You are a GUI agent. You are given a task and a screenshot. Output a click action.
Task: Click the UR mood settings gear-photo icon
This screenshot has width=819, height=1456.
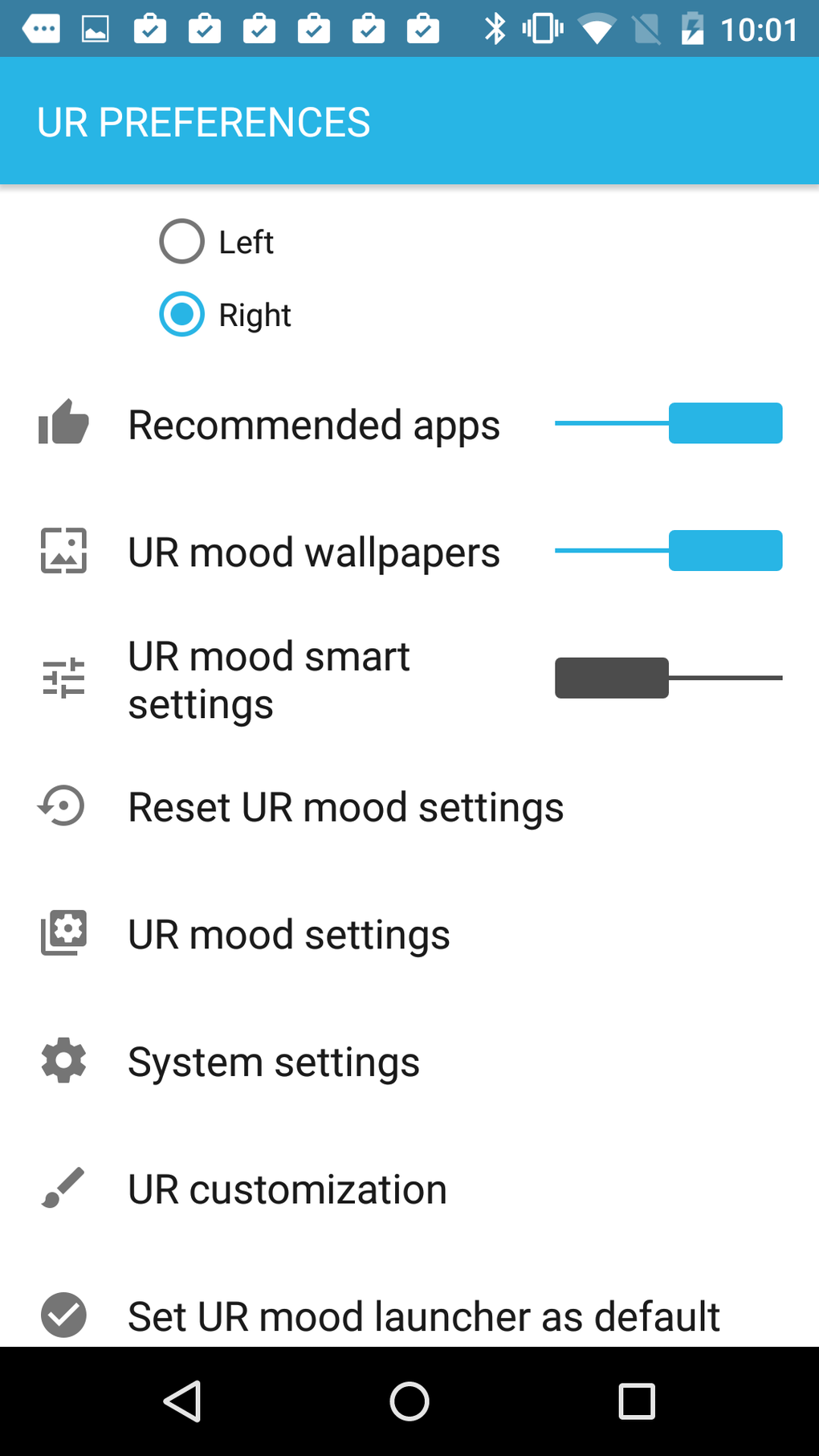tap(63, 932)
